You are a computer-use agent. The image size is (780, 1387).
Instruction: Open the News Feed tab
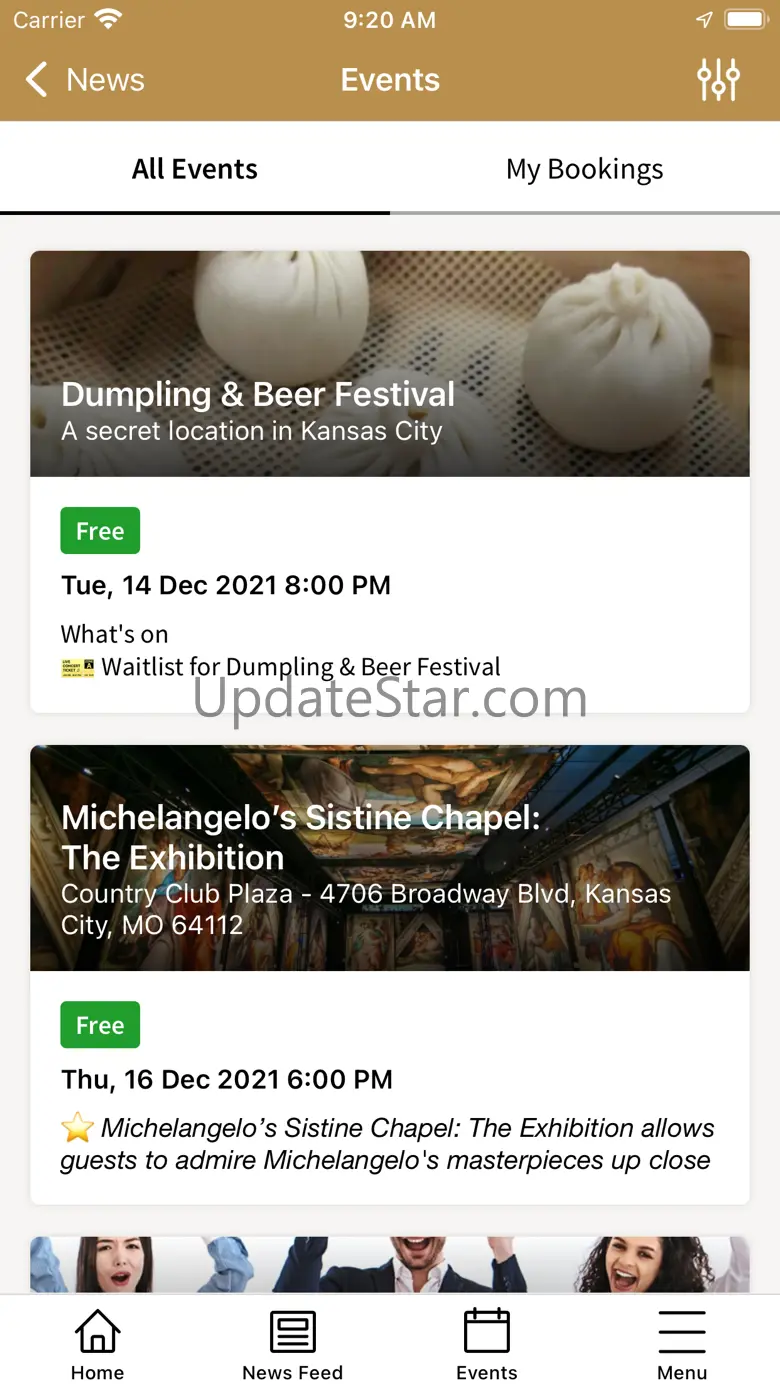292,1345
